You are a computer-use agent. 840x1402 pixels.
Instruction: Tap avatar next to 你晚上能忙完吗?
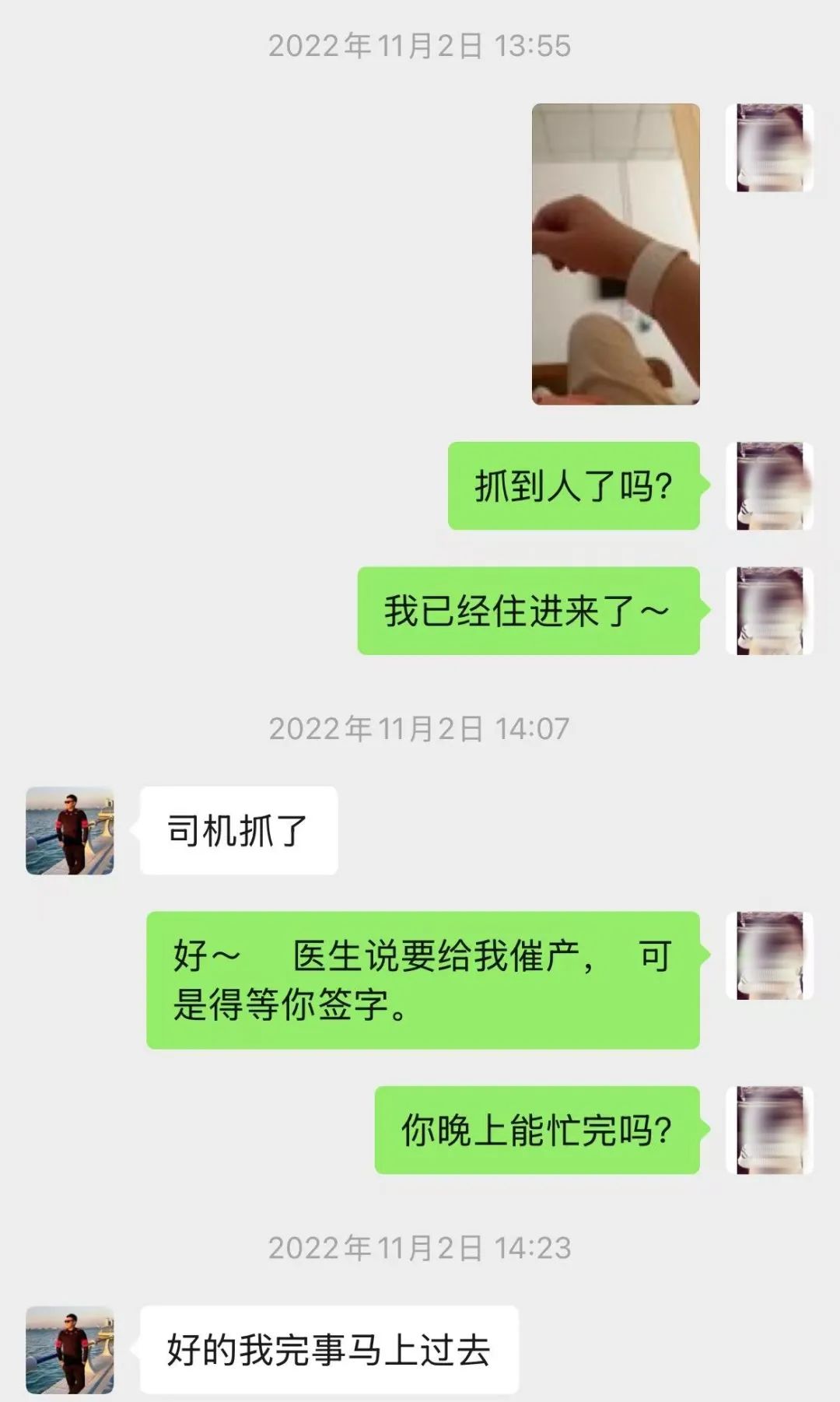point(769,1130)
